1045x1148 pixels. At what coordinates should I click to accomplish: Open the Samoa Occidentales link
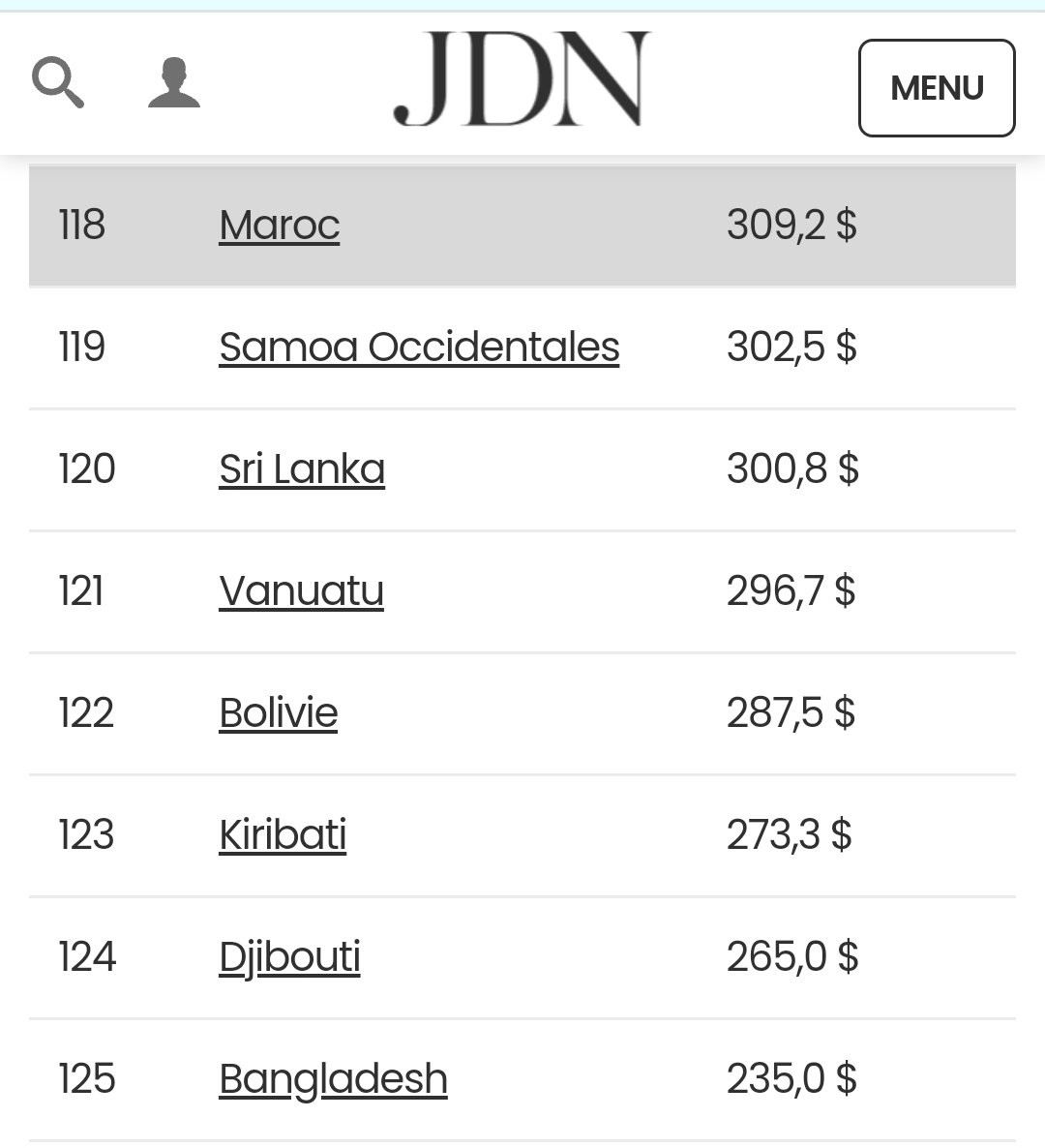coord(419,347)
